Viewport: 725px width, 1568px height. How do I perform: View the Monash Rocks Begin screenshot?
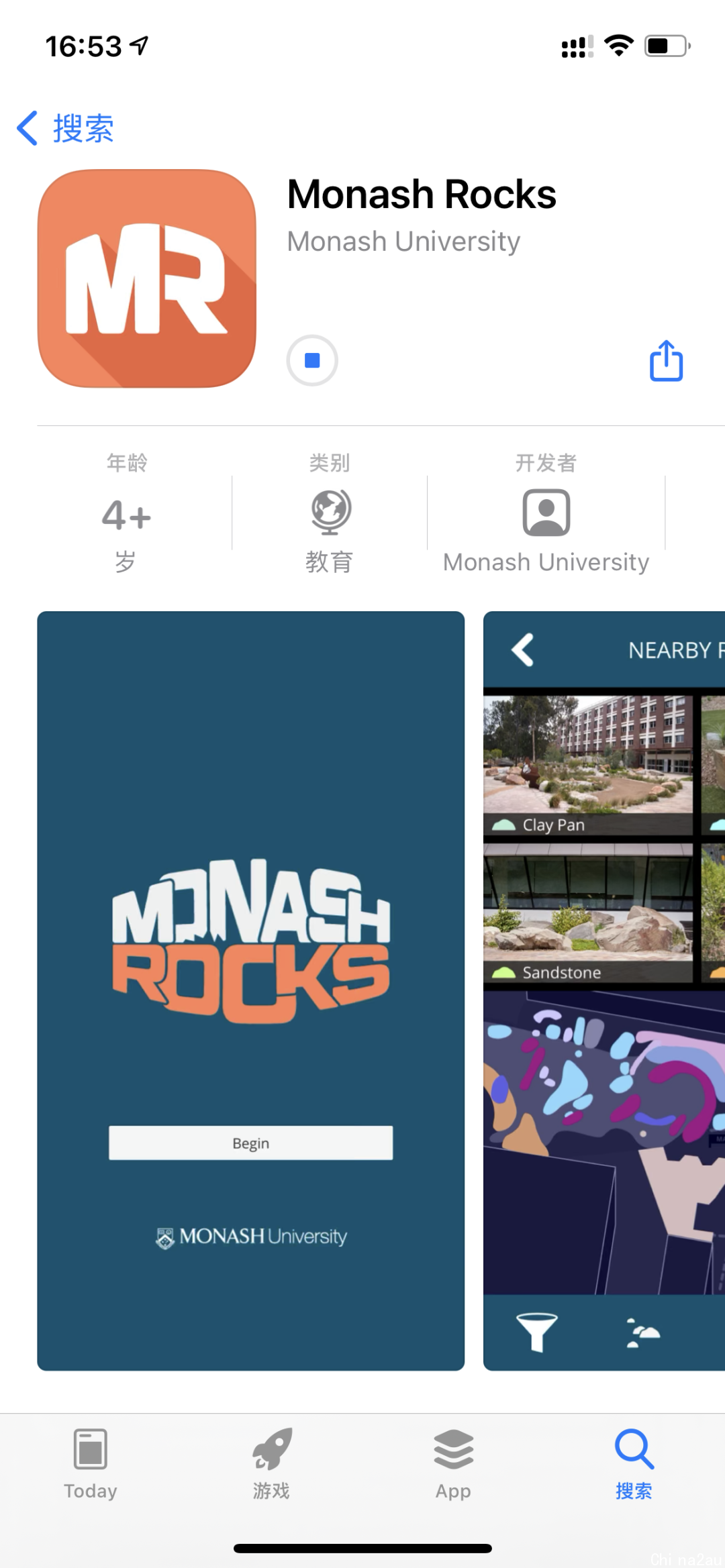tap(250, 990)
